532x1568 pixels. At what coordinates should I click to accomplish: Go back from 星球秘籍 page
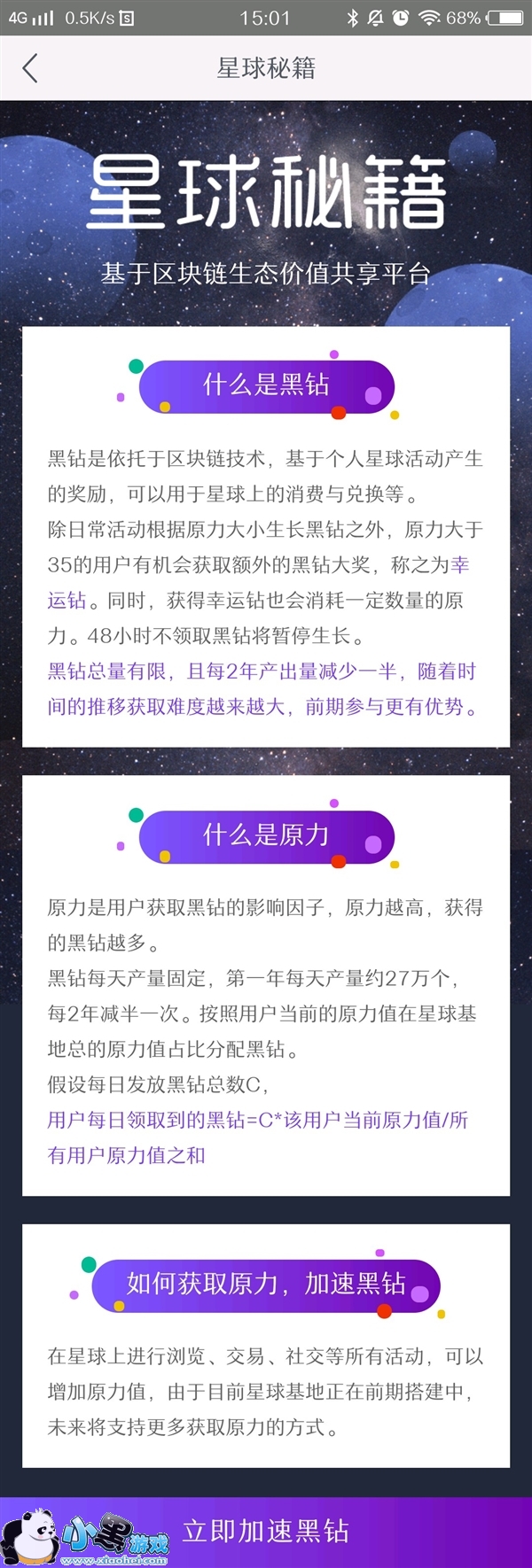pyautogui.click(x=30, y=68)
